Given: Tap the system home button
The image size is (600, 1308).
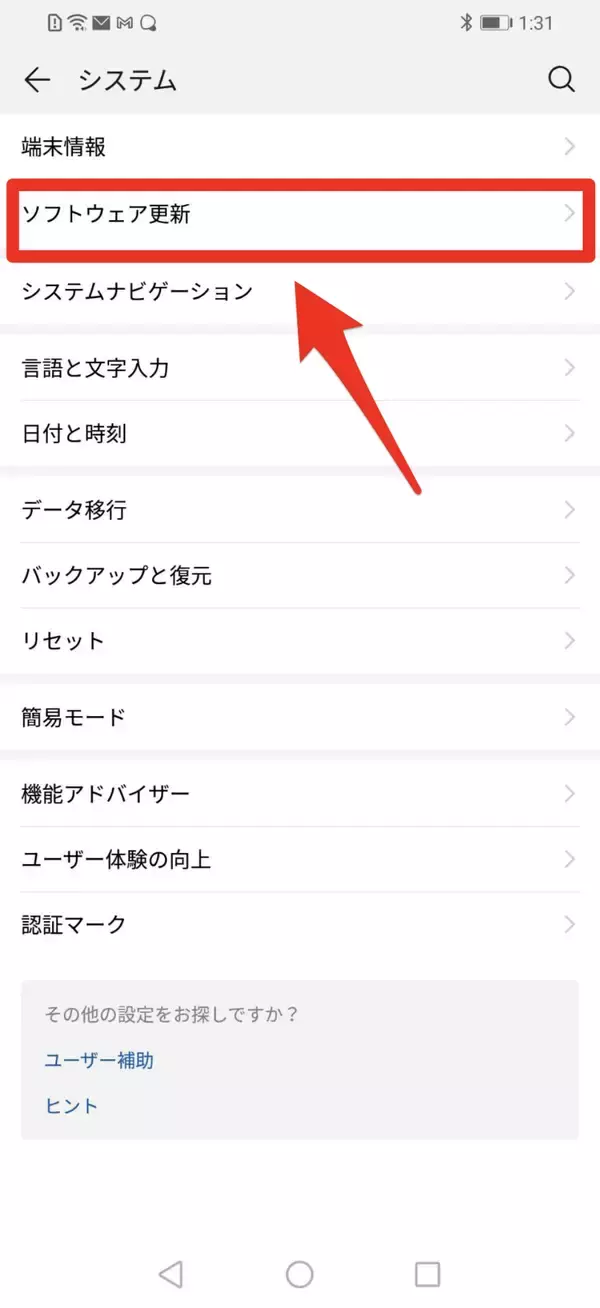Looking at the screenshot, I should 300,1273.
